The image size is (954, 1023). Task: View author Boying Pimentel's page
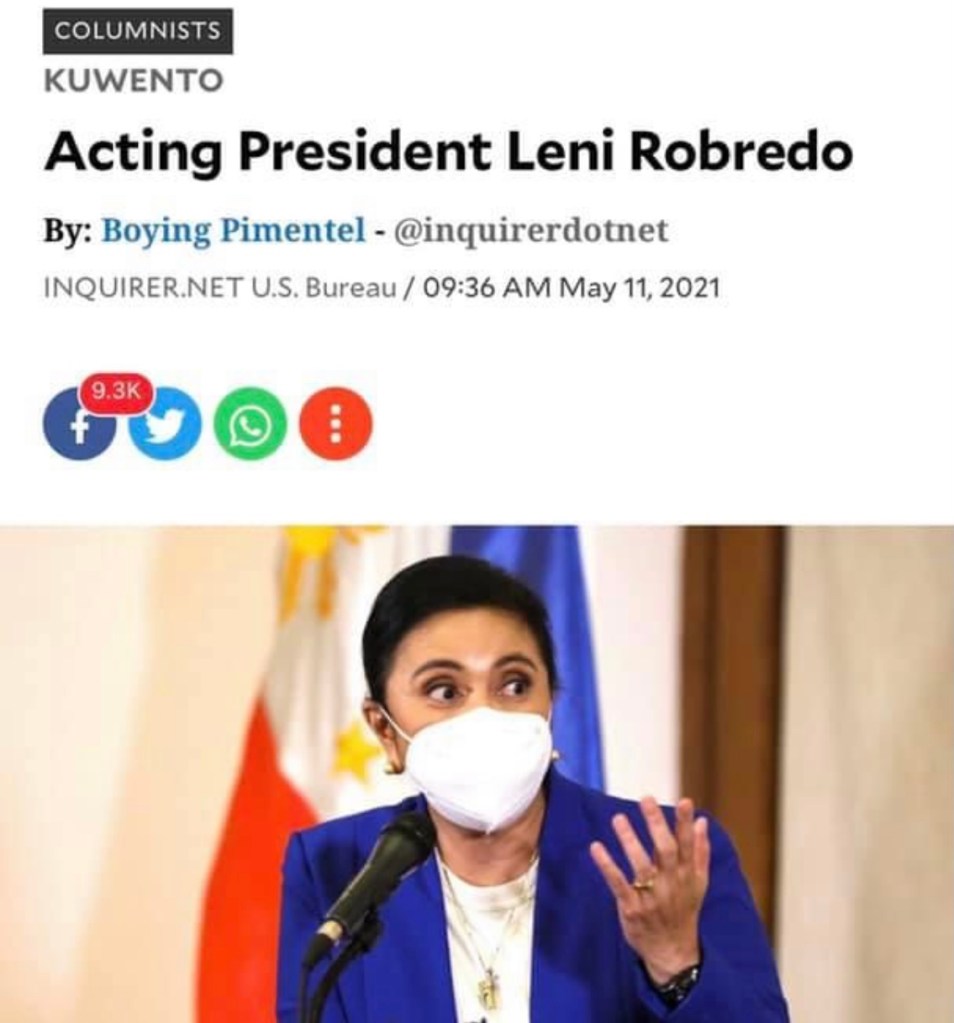tap(234, 232)
